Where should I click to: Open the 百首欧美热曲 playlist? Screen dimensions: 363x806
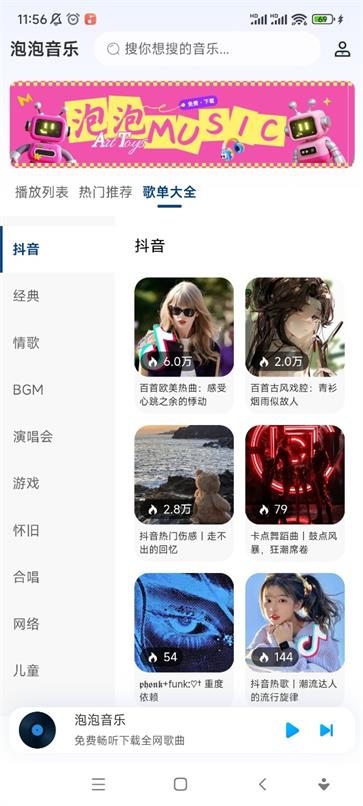[184, 345]
